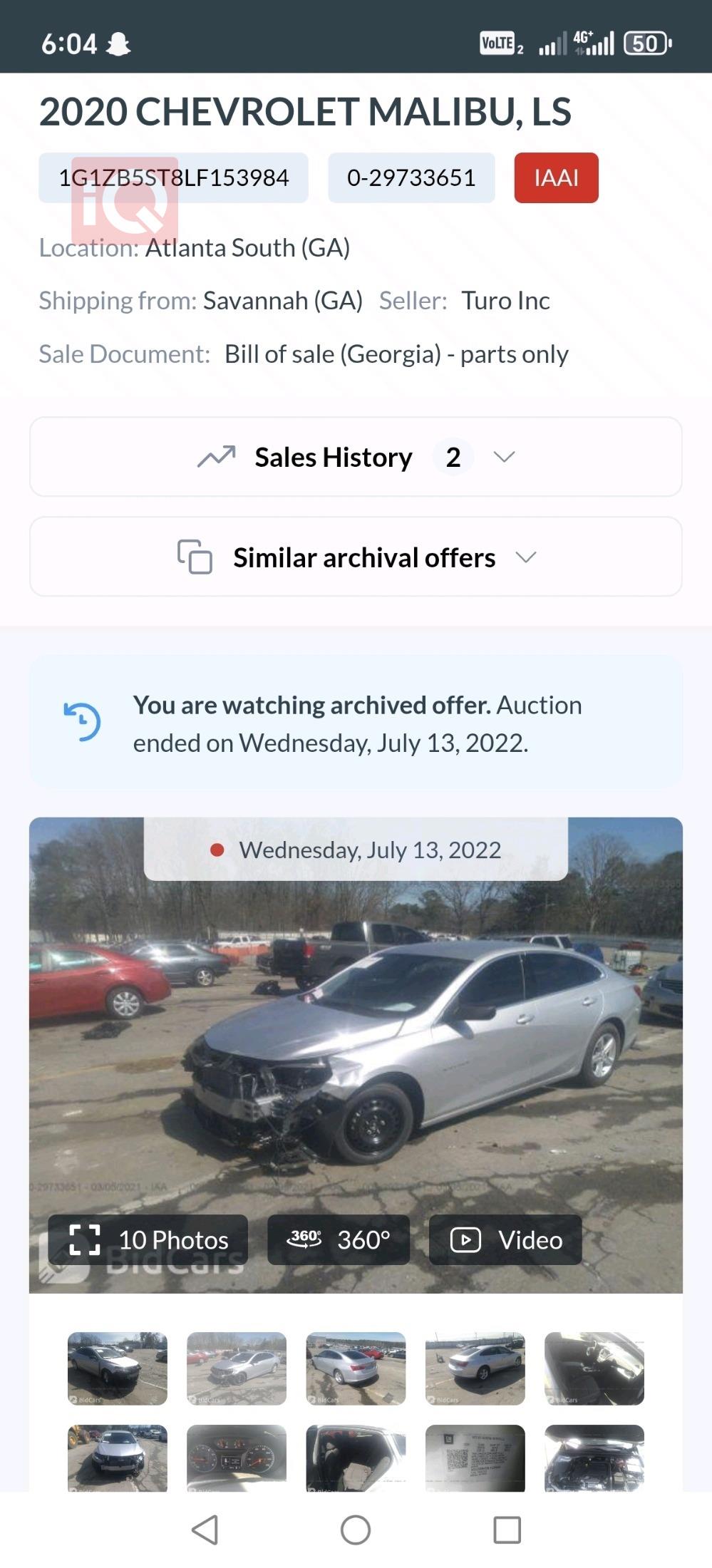Open the 10 Photos gallery
Image resolution: width=712 pixels, height=1568 pixels.
[x=148, y=1239]
